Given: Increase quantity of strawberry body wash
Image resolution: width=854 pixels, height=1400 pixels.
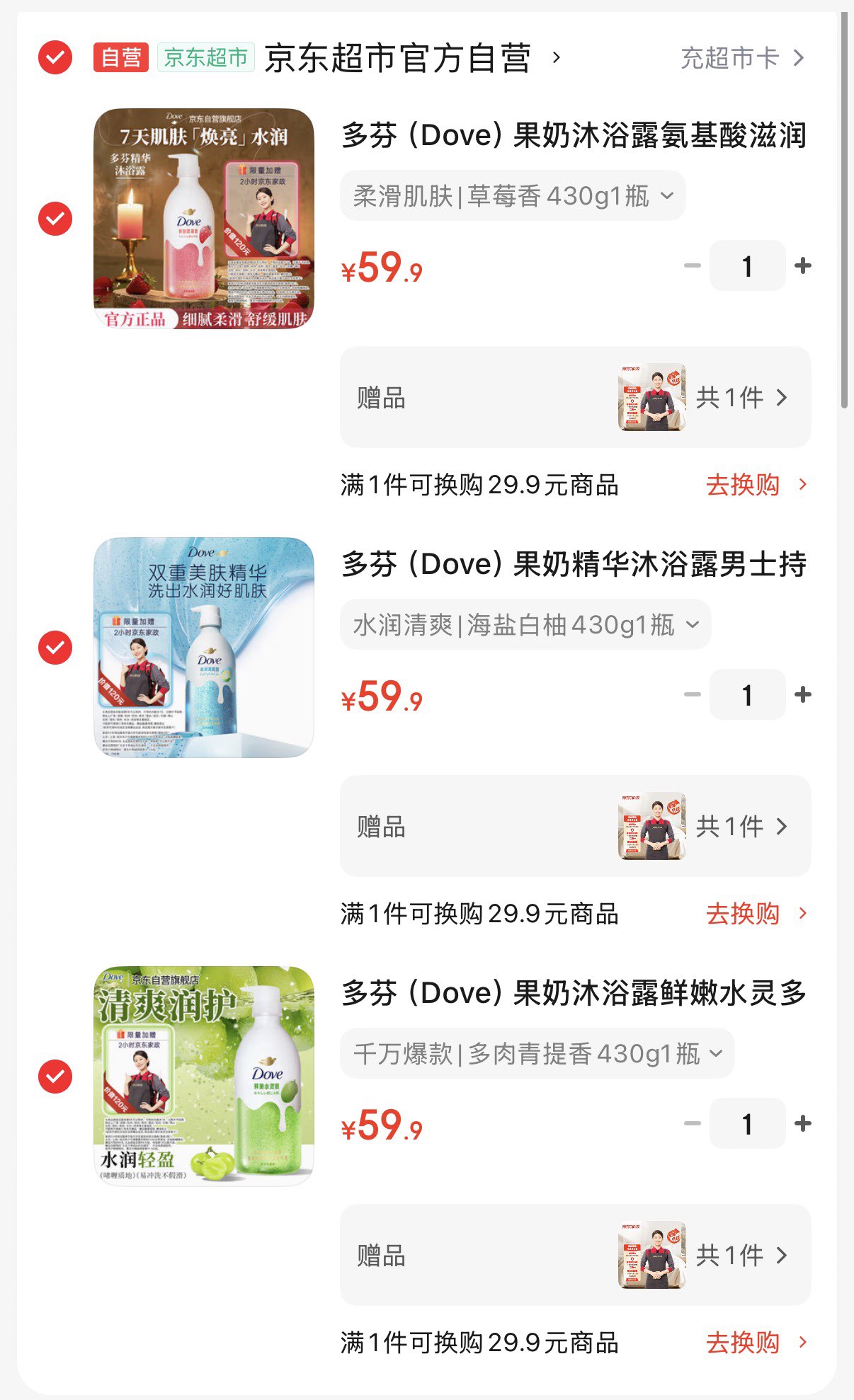Looking at the screenshot, I should pyautogui.click(x=802, y=265).
